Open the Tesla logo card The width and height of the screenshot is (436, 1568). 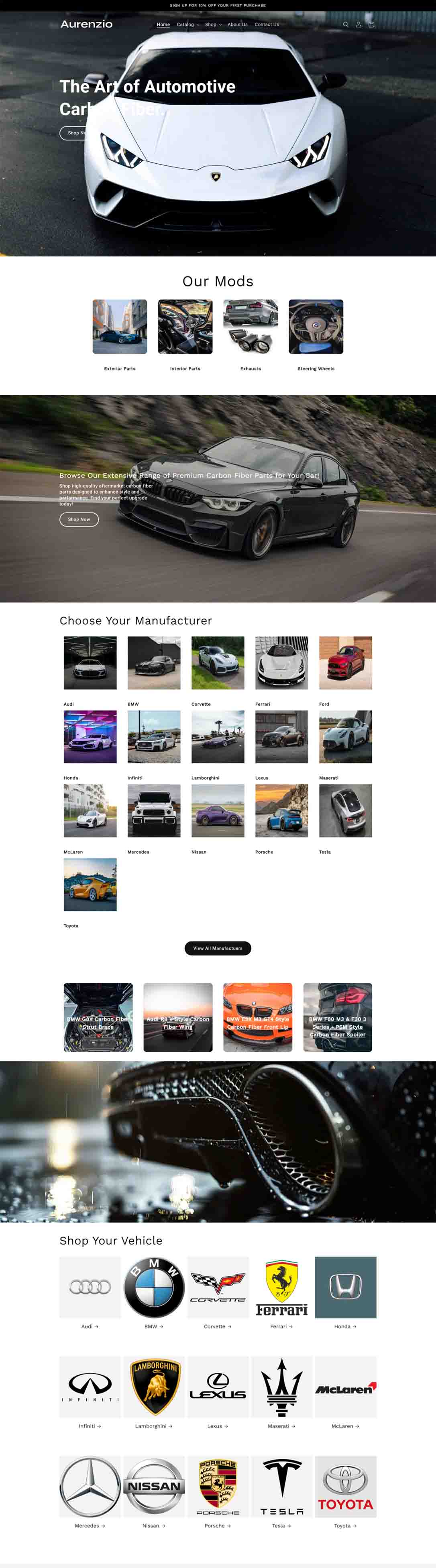tap(281, 1486)
